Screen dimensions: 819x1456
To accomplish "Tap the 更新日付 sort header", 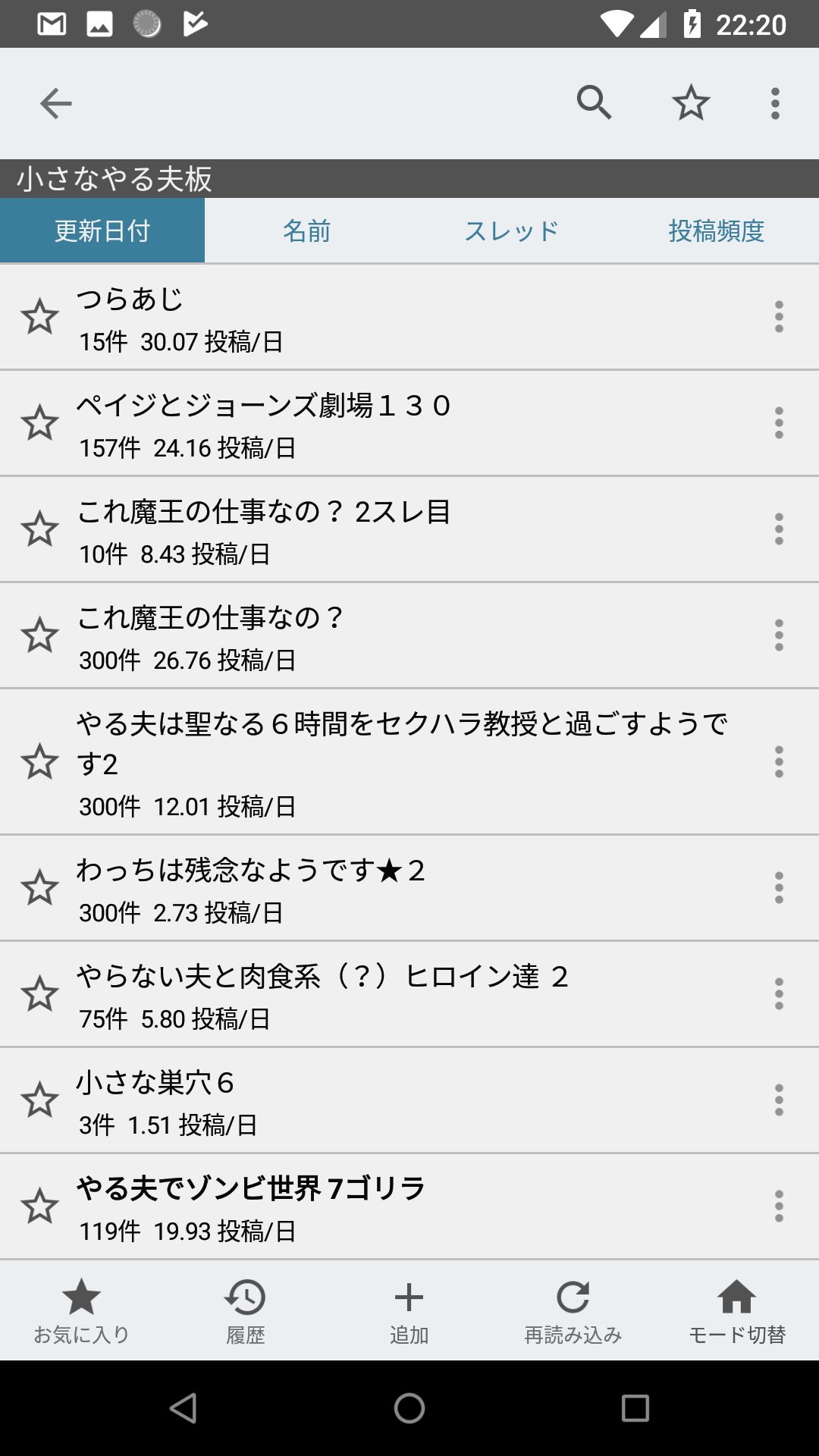I will (102, 231).
